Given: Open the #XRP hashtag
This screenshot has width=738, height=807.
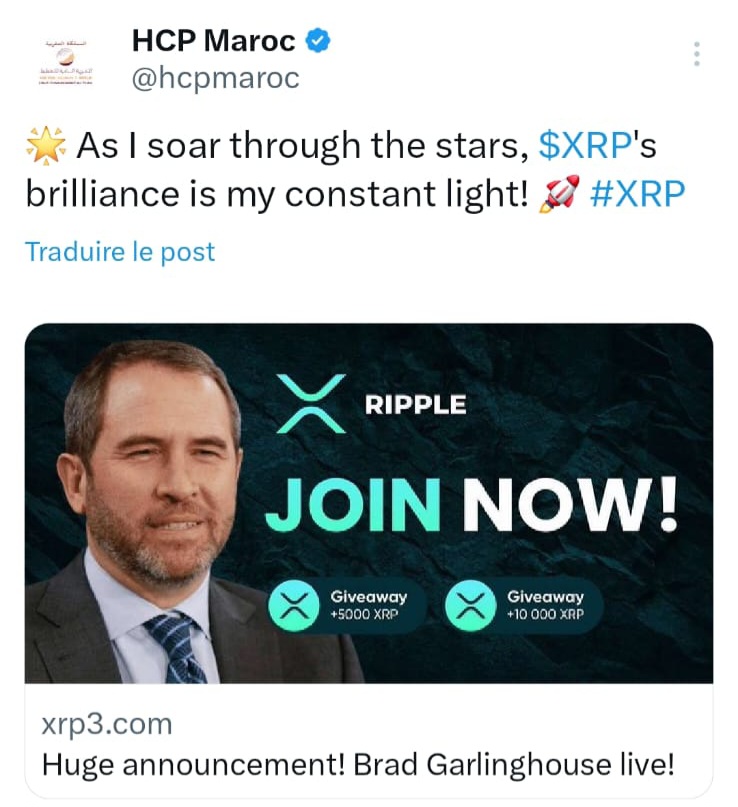Looking at the screenshot, I should [x=638, y=193].
